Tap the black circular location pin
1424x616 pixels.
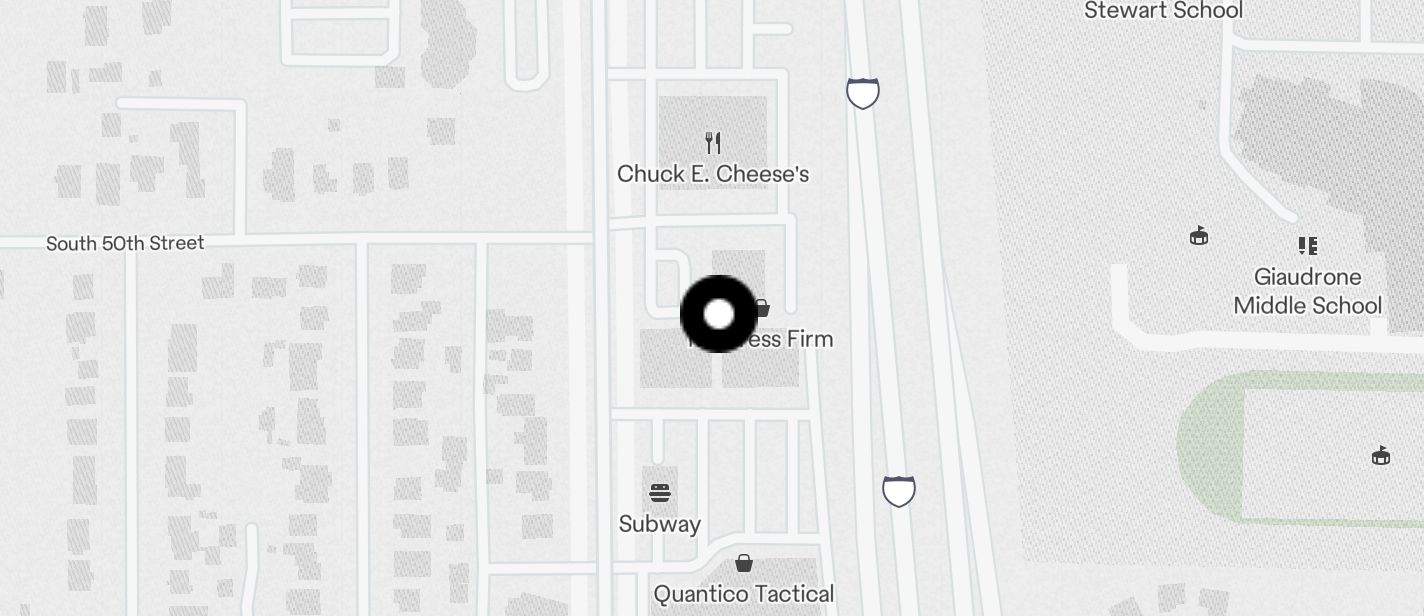click(x=718, y=314)
